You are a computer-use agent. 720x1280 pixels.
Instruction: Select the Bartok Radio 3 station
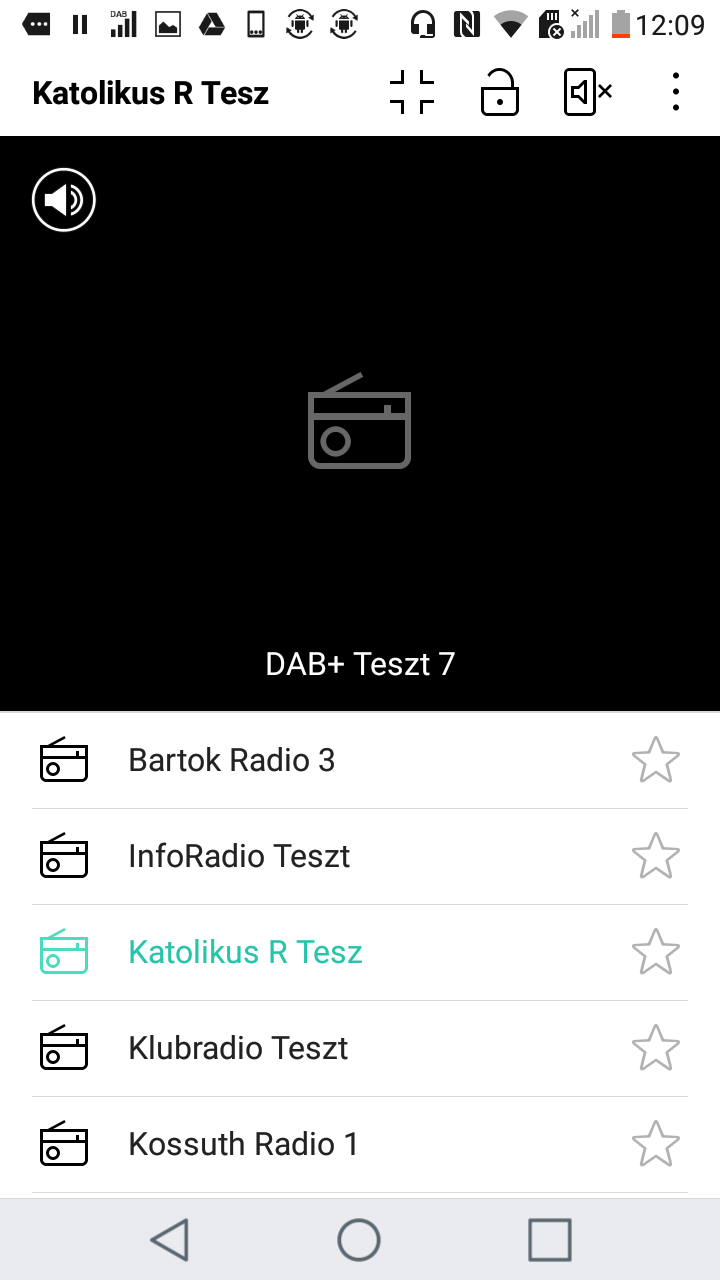pos(360,760)
